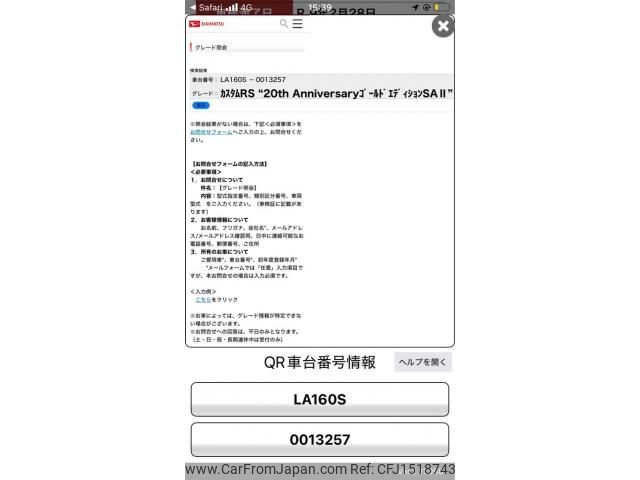This screenshot has width=640, height=480.
Task: Open the Daihatsu site search icon
Action: point(284,23)
